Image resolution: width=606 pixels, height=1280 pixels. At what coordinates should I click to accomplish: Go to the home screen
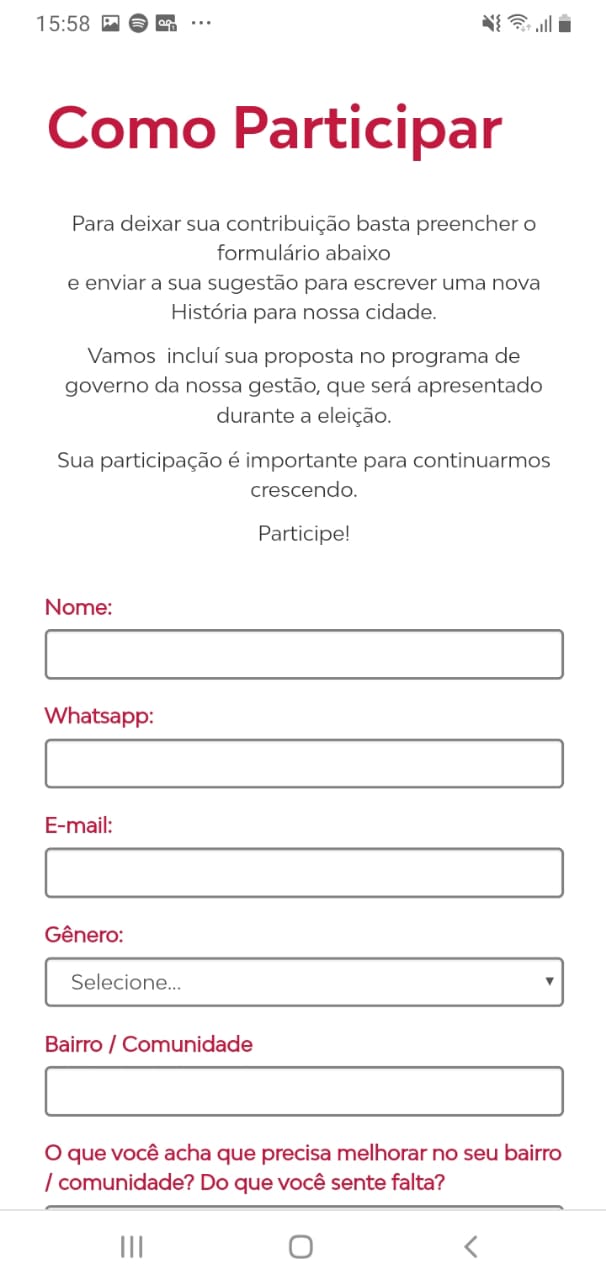click(x=301, y=1246)
